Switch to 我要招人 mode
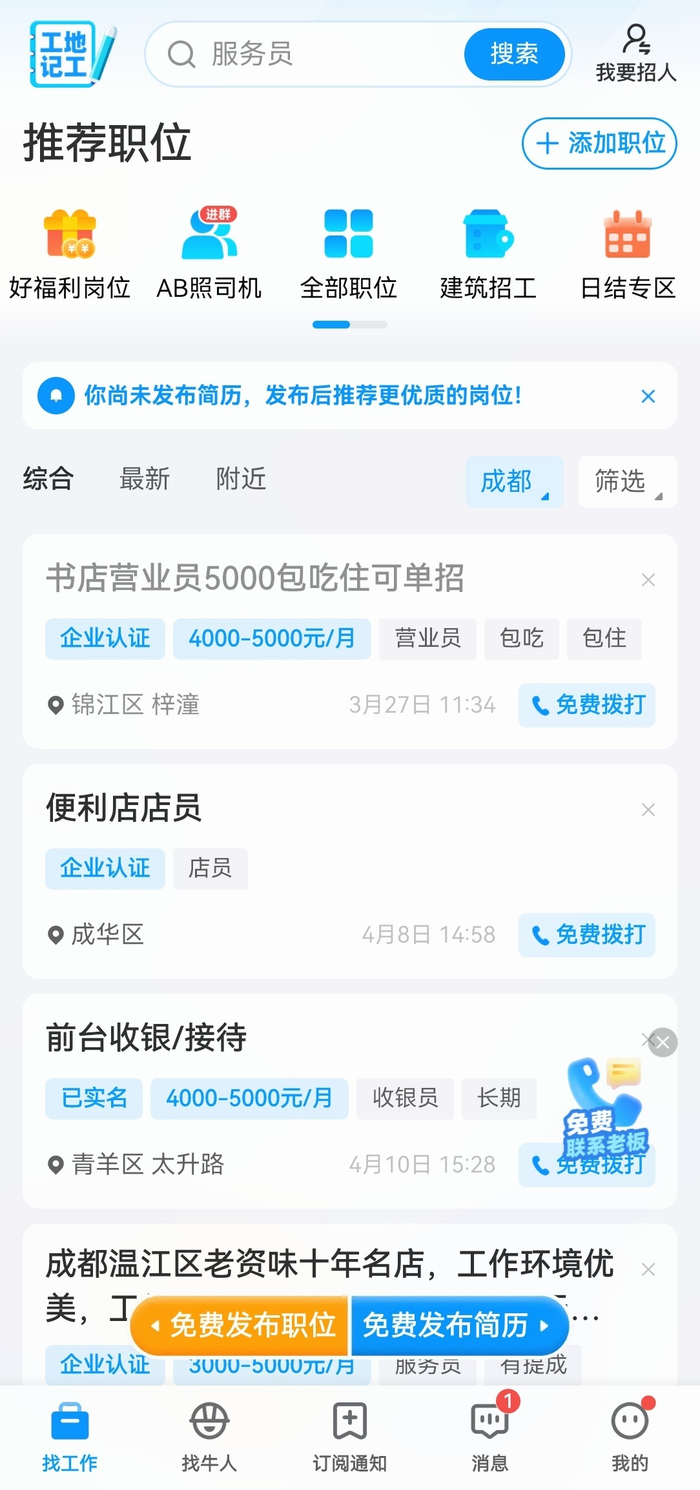 click(636, 54)
